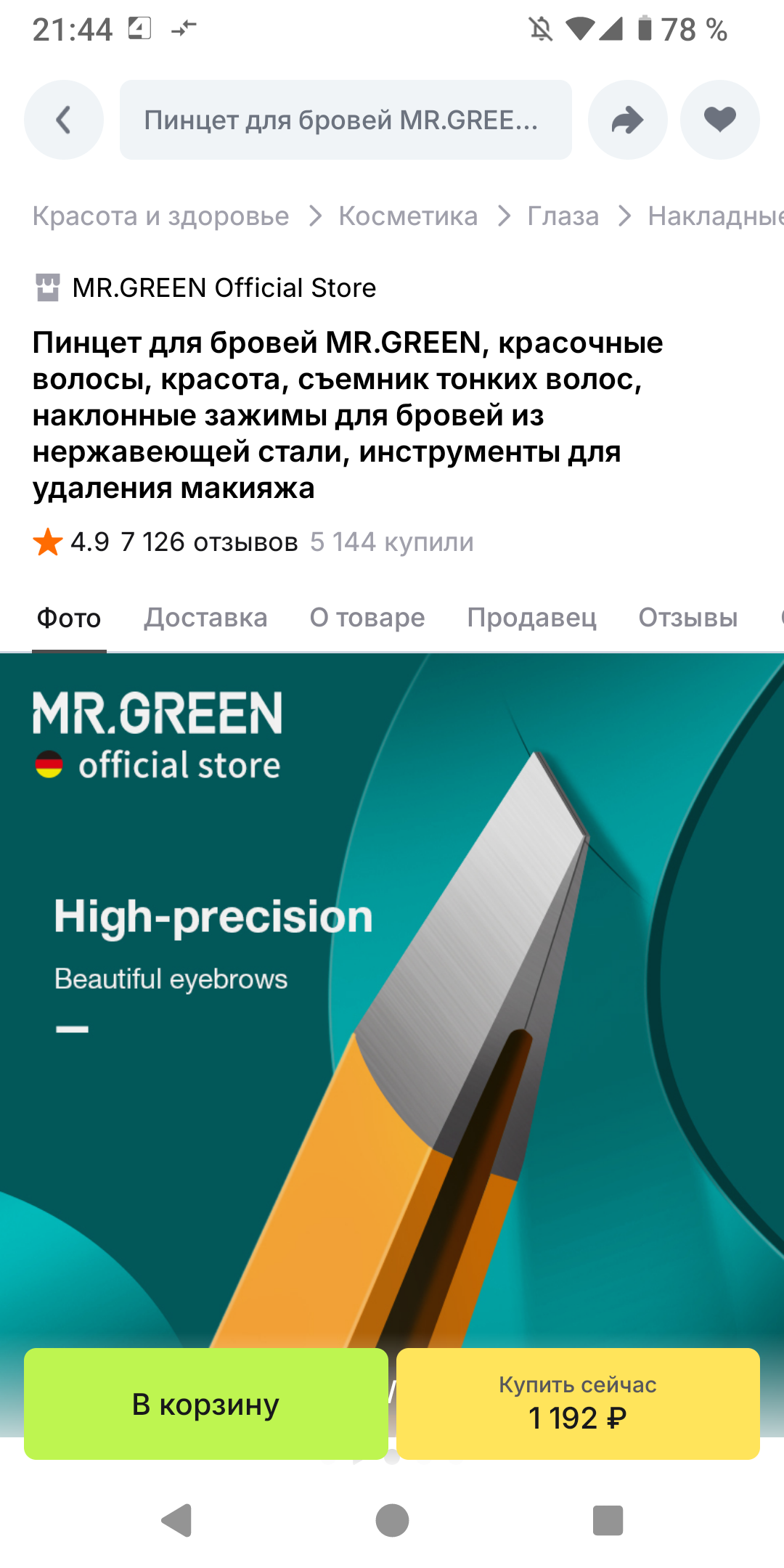Screen dimensions: 784x1568
Task: Open the product photo of tweezers
Action: tap(392, 1002)
